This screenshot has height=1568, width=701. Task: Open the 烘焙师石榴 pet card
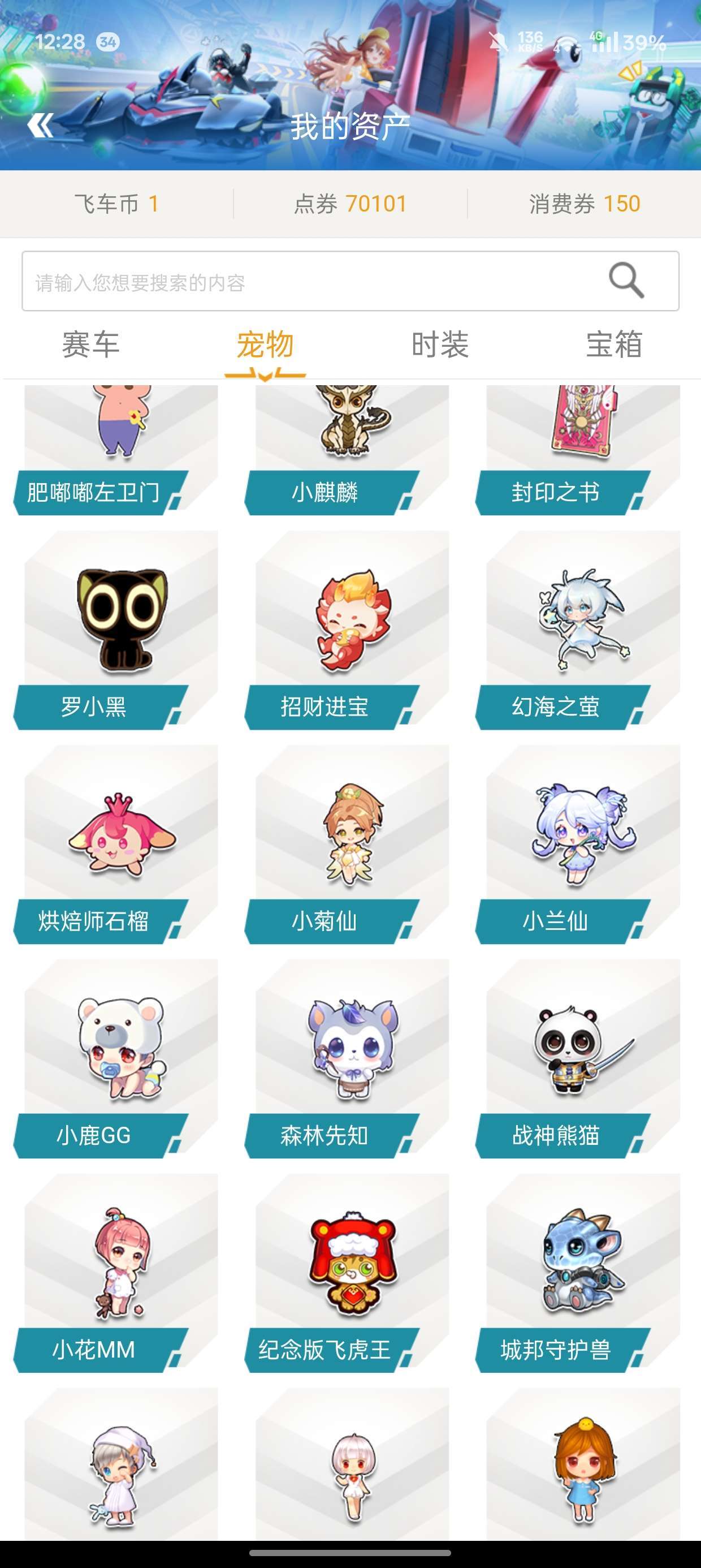116,845
